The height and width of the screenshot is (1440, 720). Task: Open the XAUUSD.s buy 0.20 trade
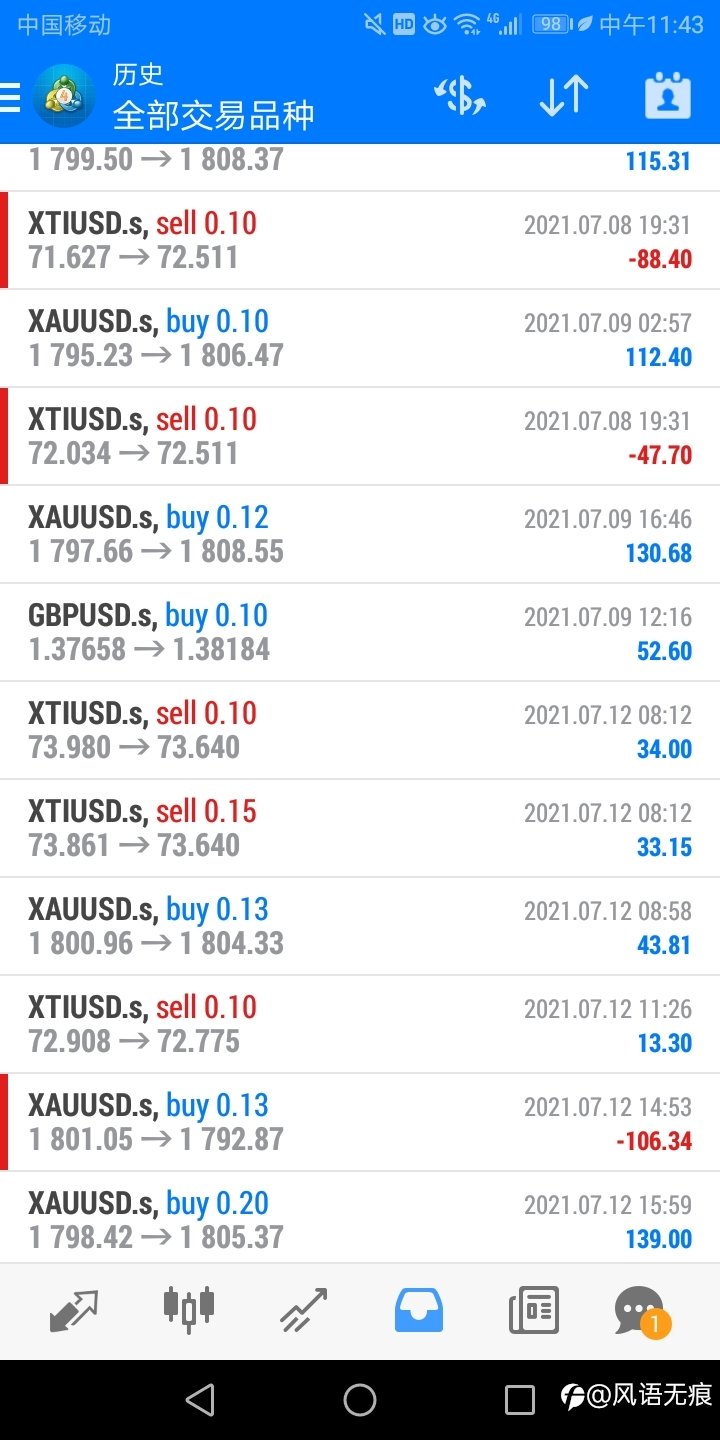360,1218
